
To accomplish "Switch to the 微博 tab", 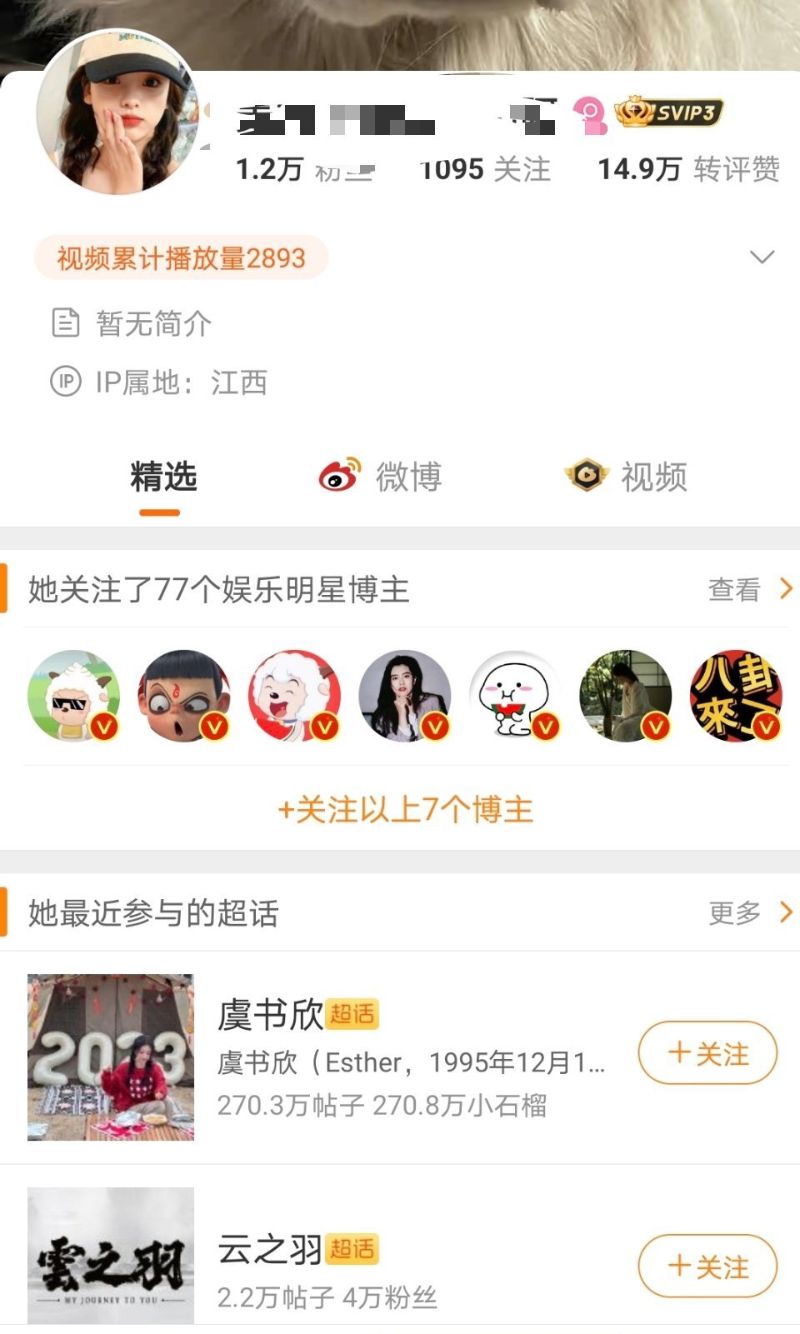I will pos(381,477).
